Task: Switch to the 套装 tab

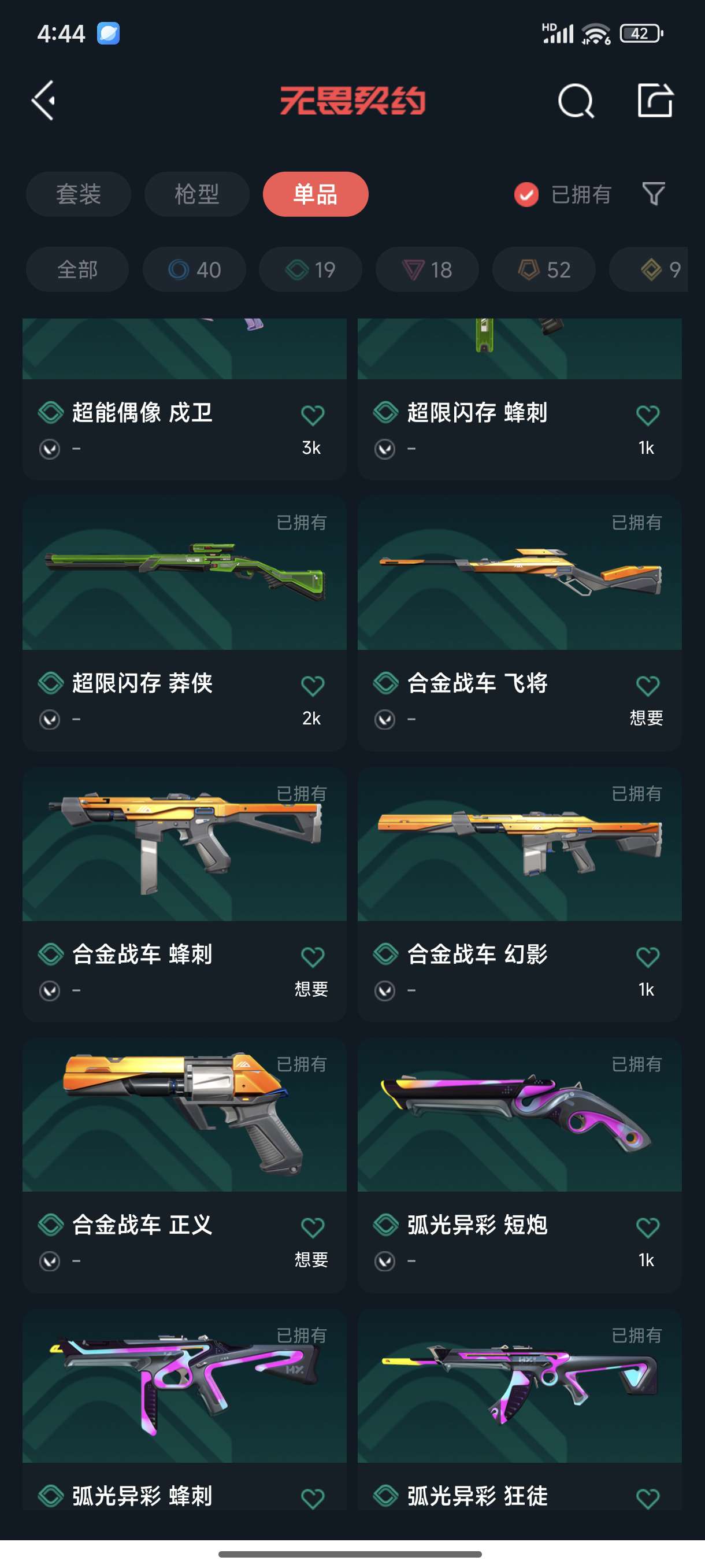Action: point(79,194)
